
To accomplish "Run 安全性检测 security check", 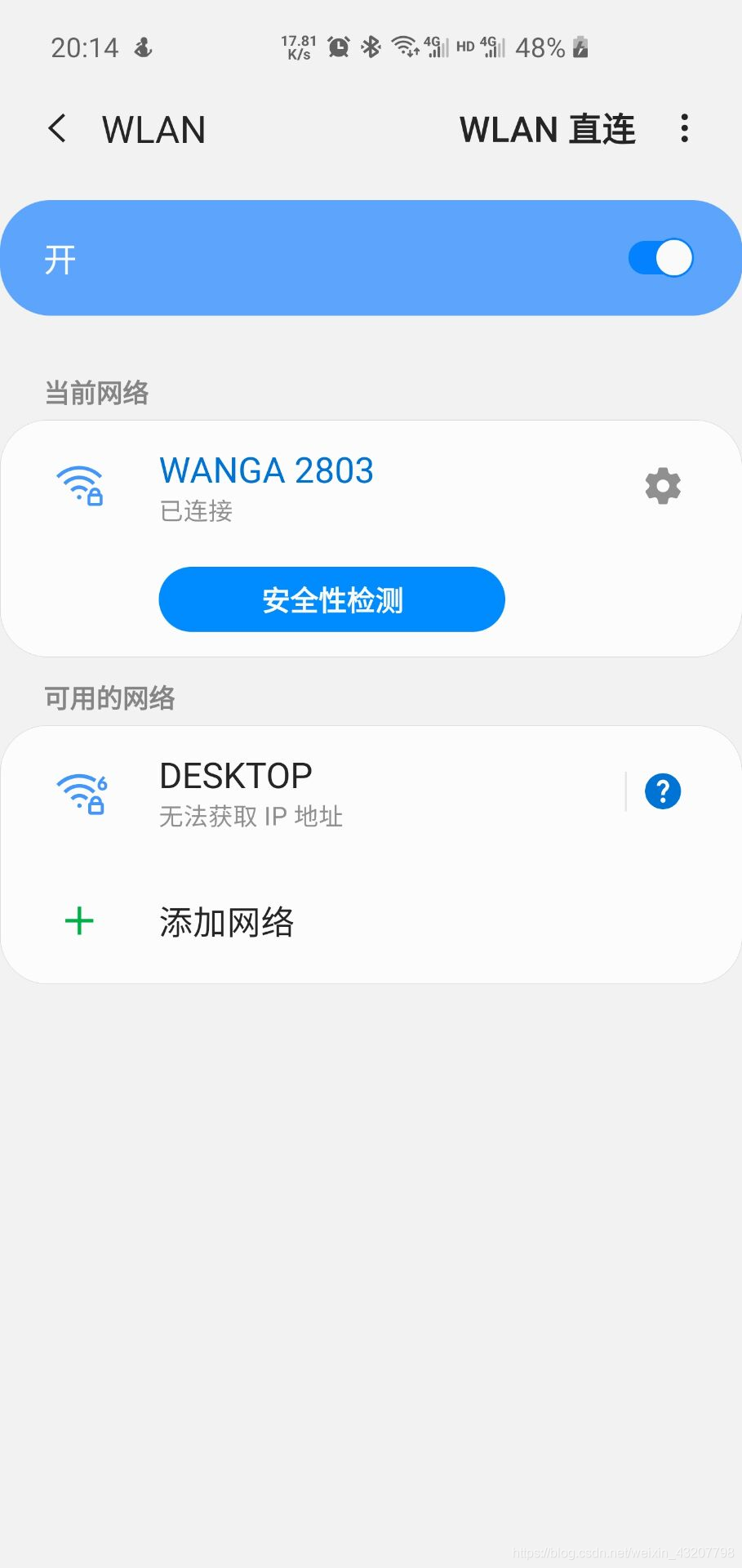I will point(332,600).
